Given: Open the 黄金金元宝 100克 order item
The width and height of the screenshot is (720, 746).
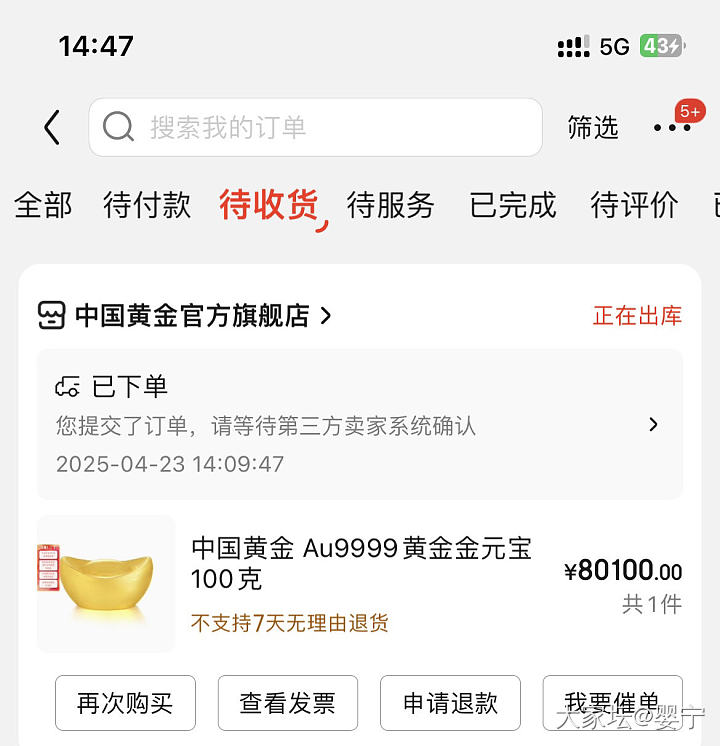Looking at the screenshot, I should [x=361, y=563].
